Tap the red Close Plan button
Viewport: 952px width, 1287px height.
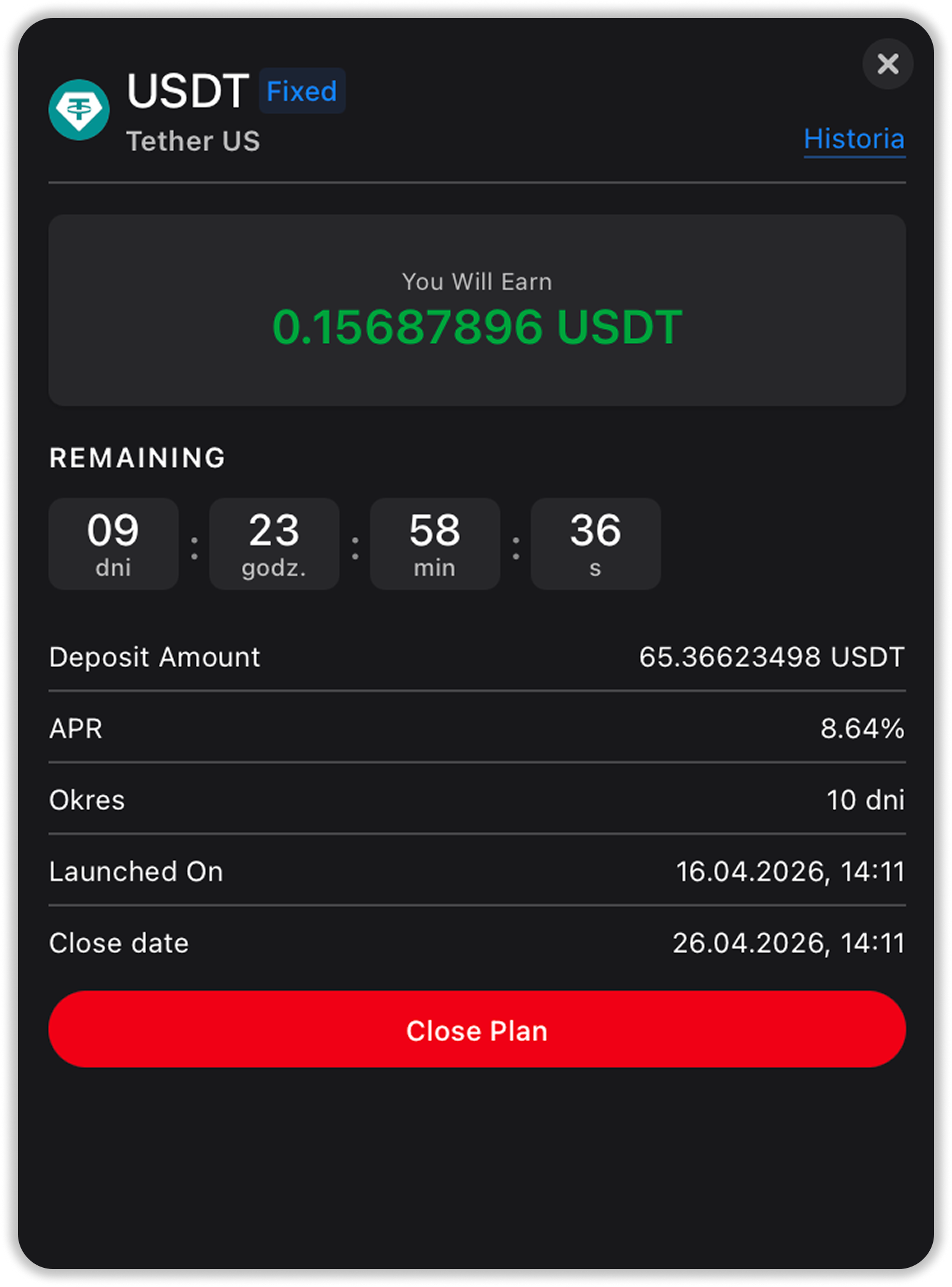tap(477, 1029)
